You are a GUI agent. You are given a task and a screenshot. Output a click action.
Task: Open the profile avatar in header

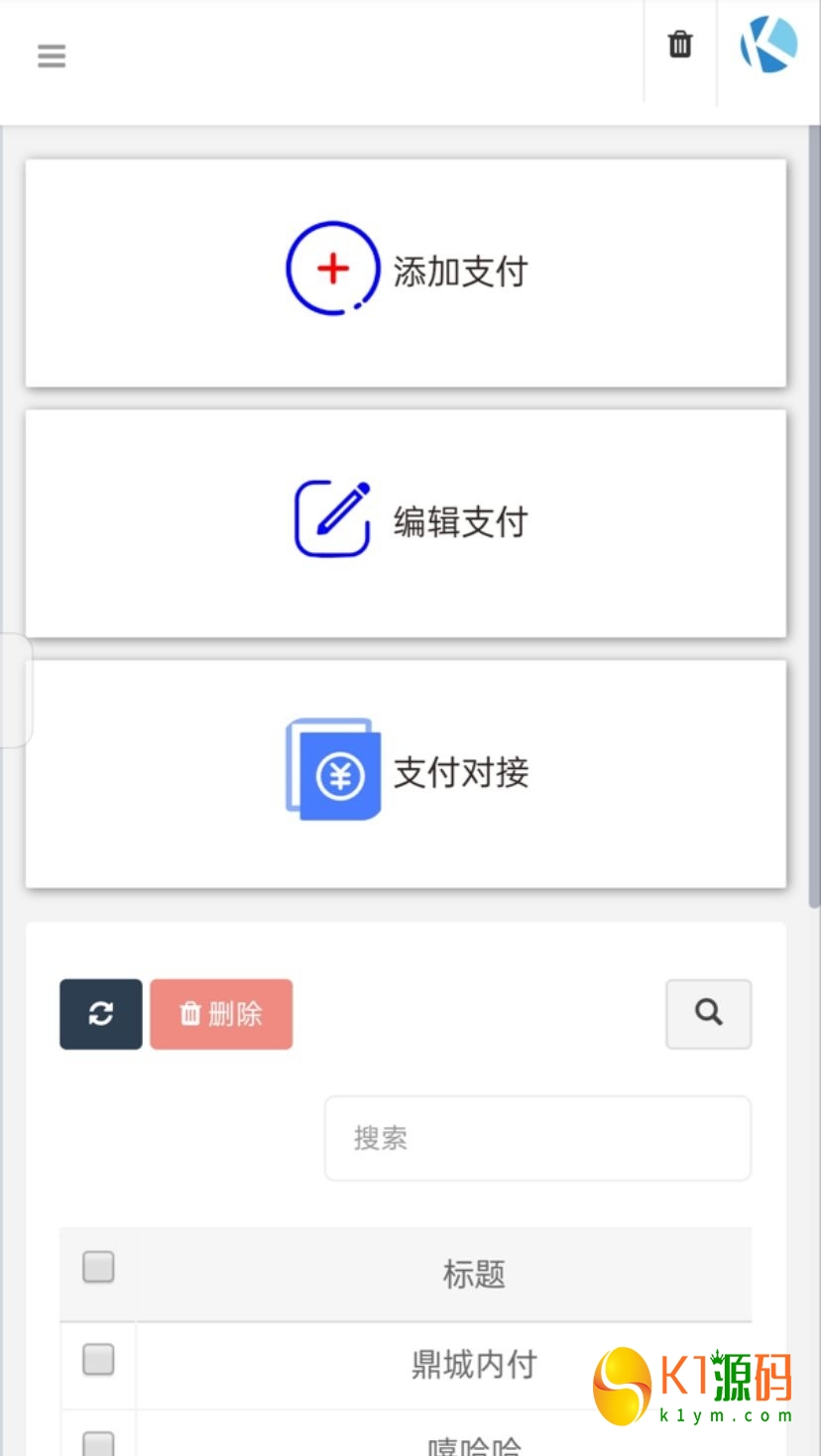768,46
